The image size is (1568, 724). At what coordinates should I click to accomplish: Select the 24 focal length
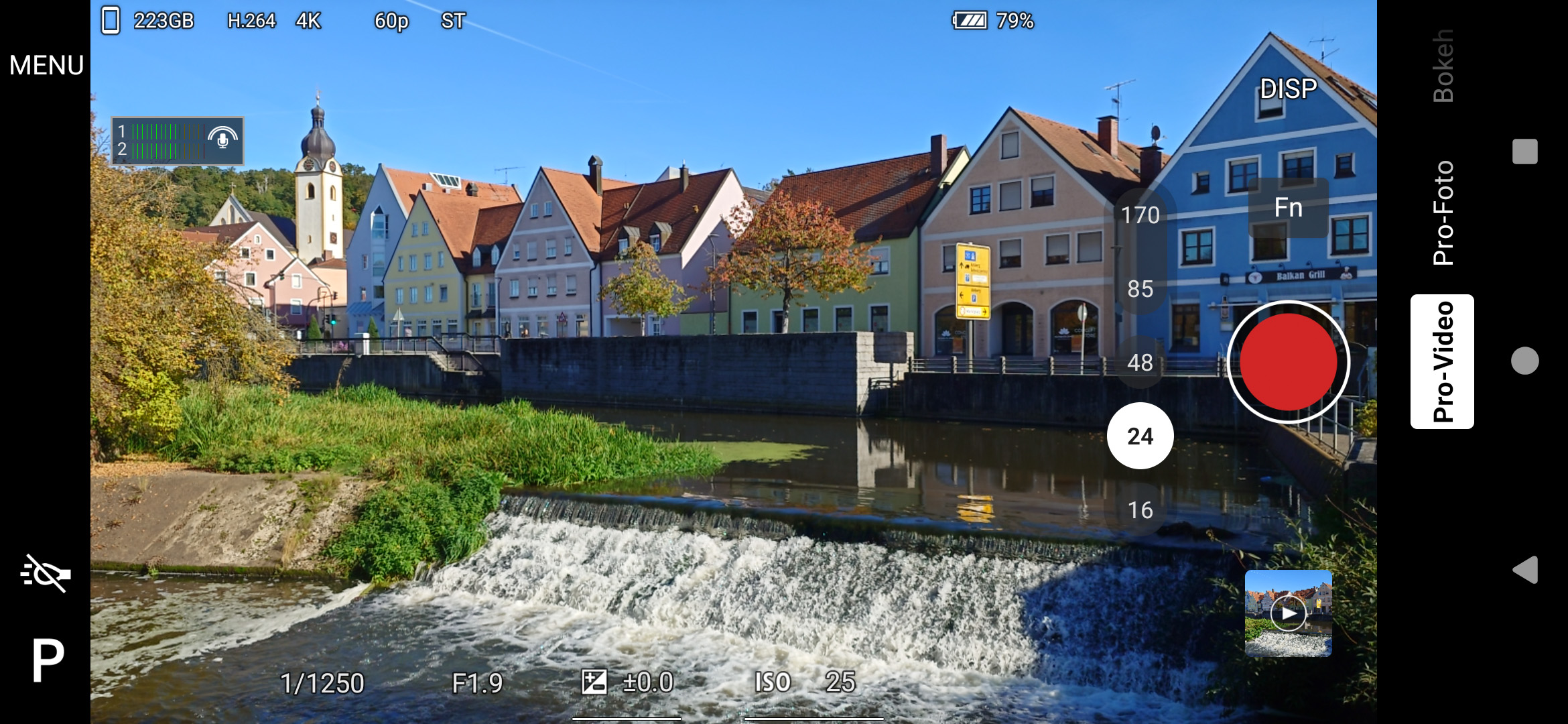tap(1140, 436)
